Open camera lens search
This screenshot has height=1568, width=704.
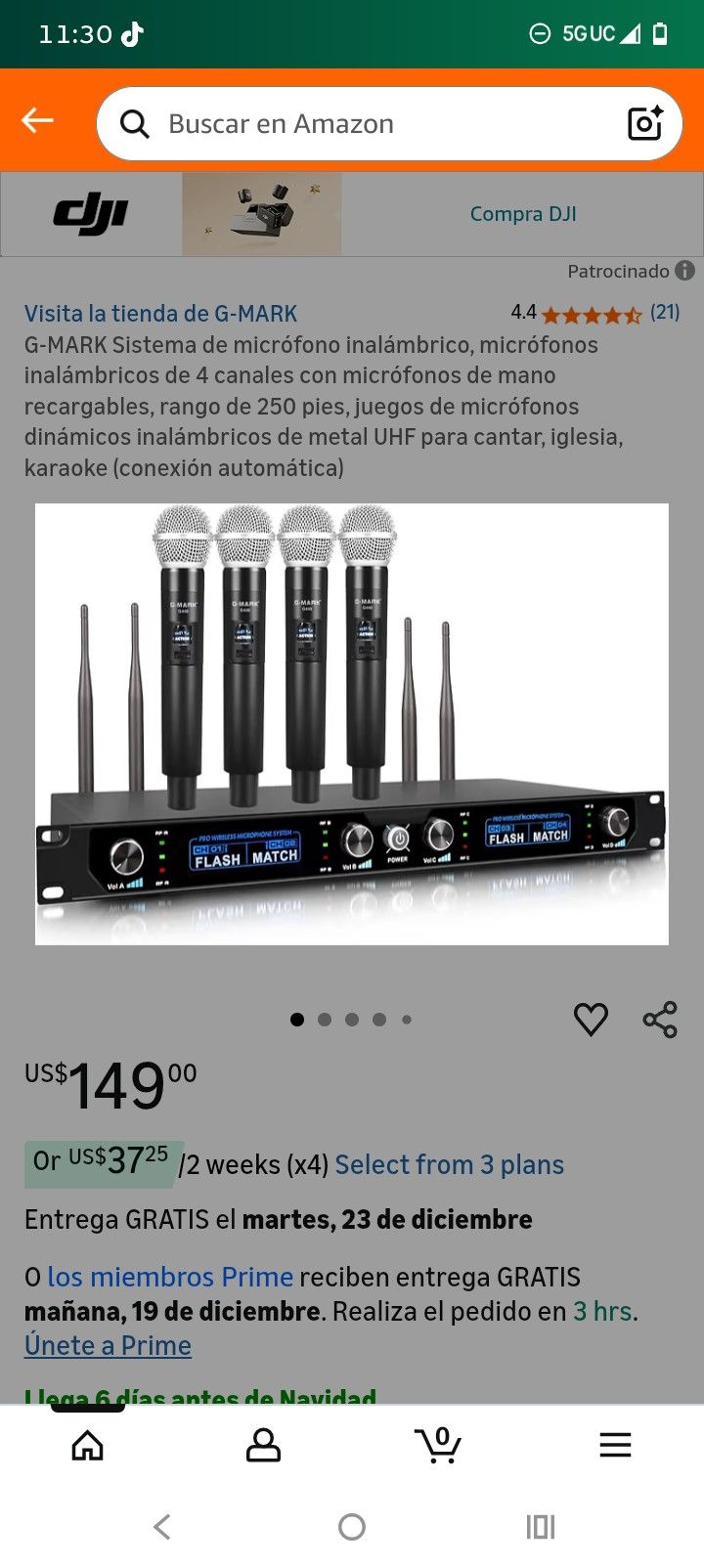644,124
